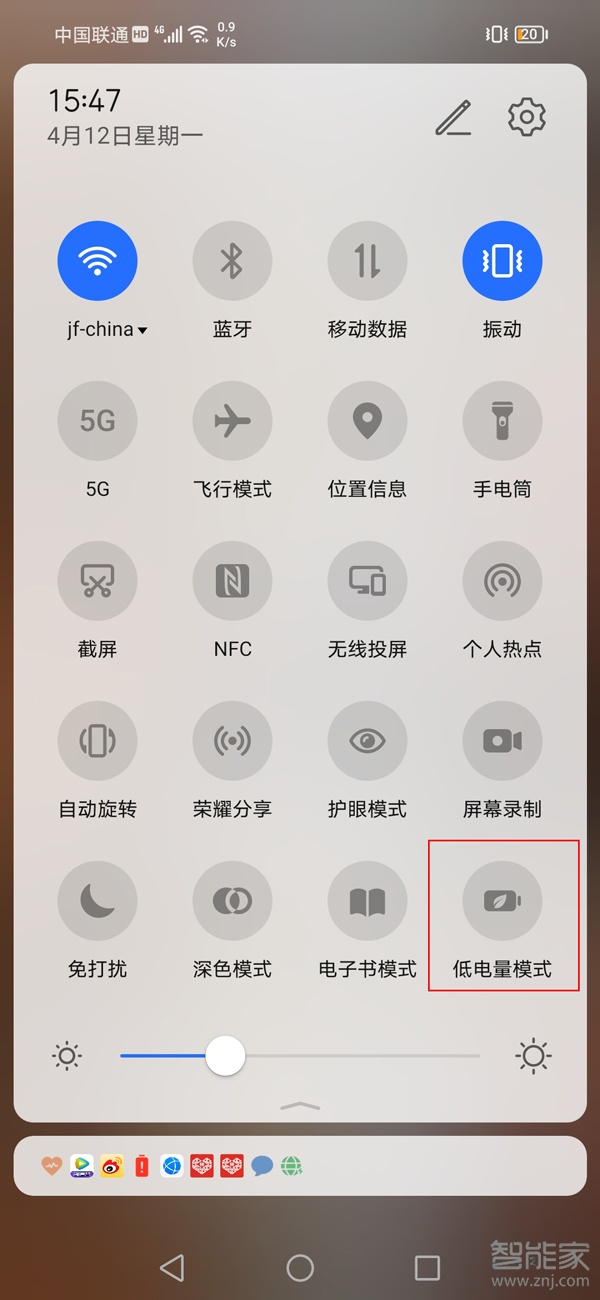The height and width of the screenshot is (1300, 600).
Task: Enable 自动旋转 auto-rotate
Action: (97, 741)
